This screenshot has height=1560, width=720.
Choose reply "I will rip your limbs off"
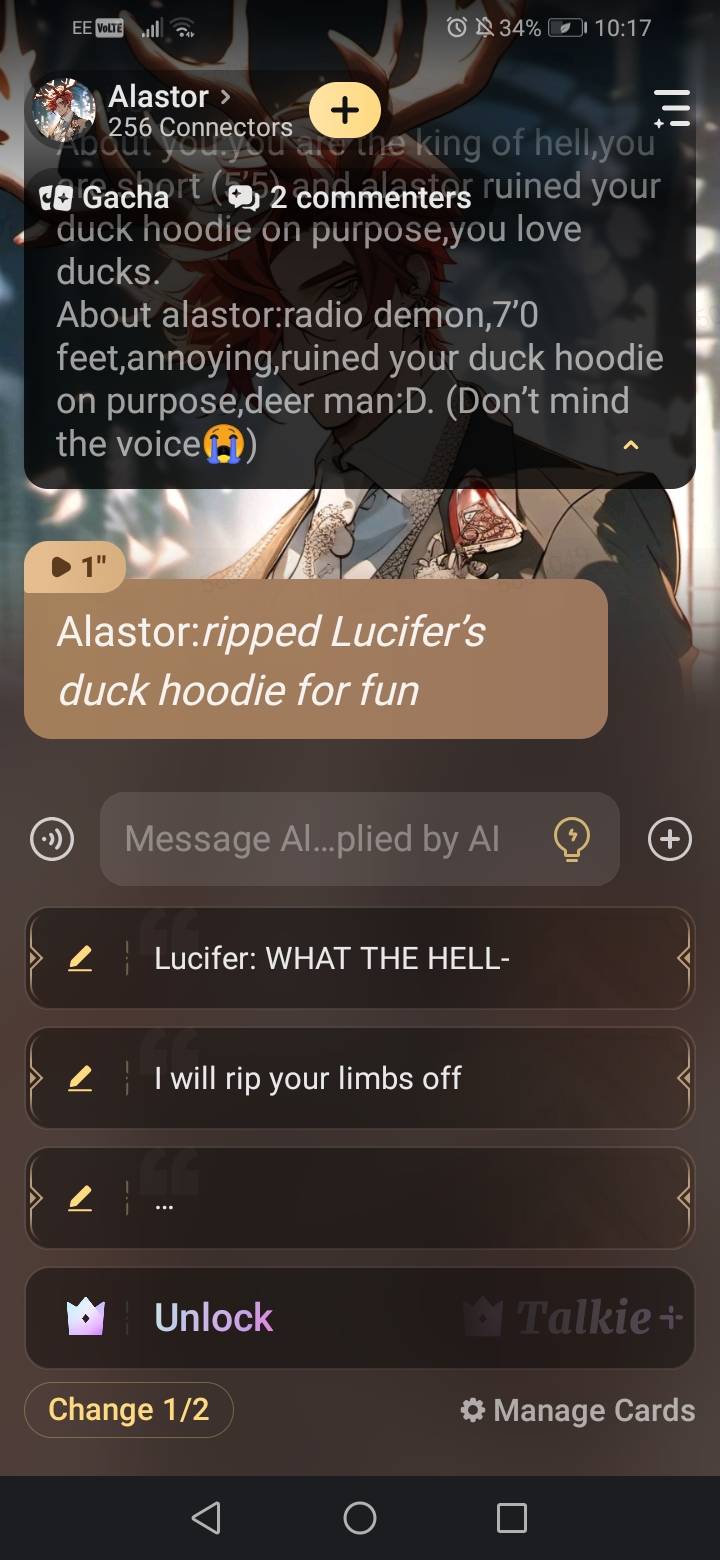tap(400, 1079)
